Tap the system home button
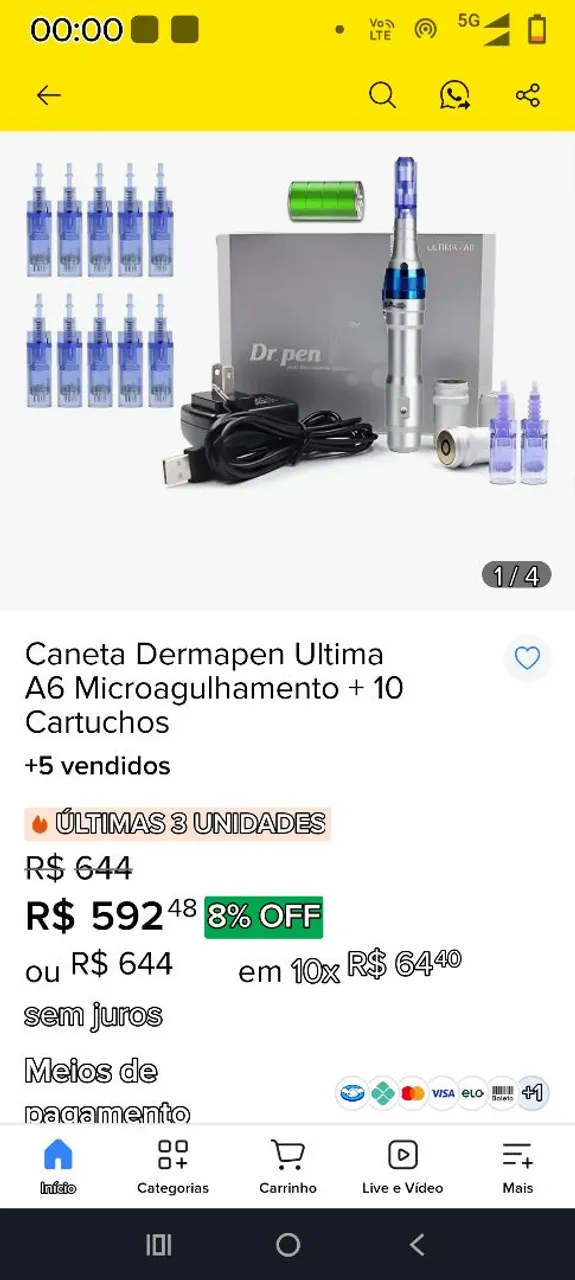This screenshot has width=575, height=1280. 288,1244
